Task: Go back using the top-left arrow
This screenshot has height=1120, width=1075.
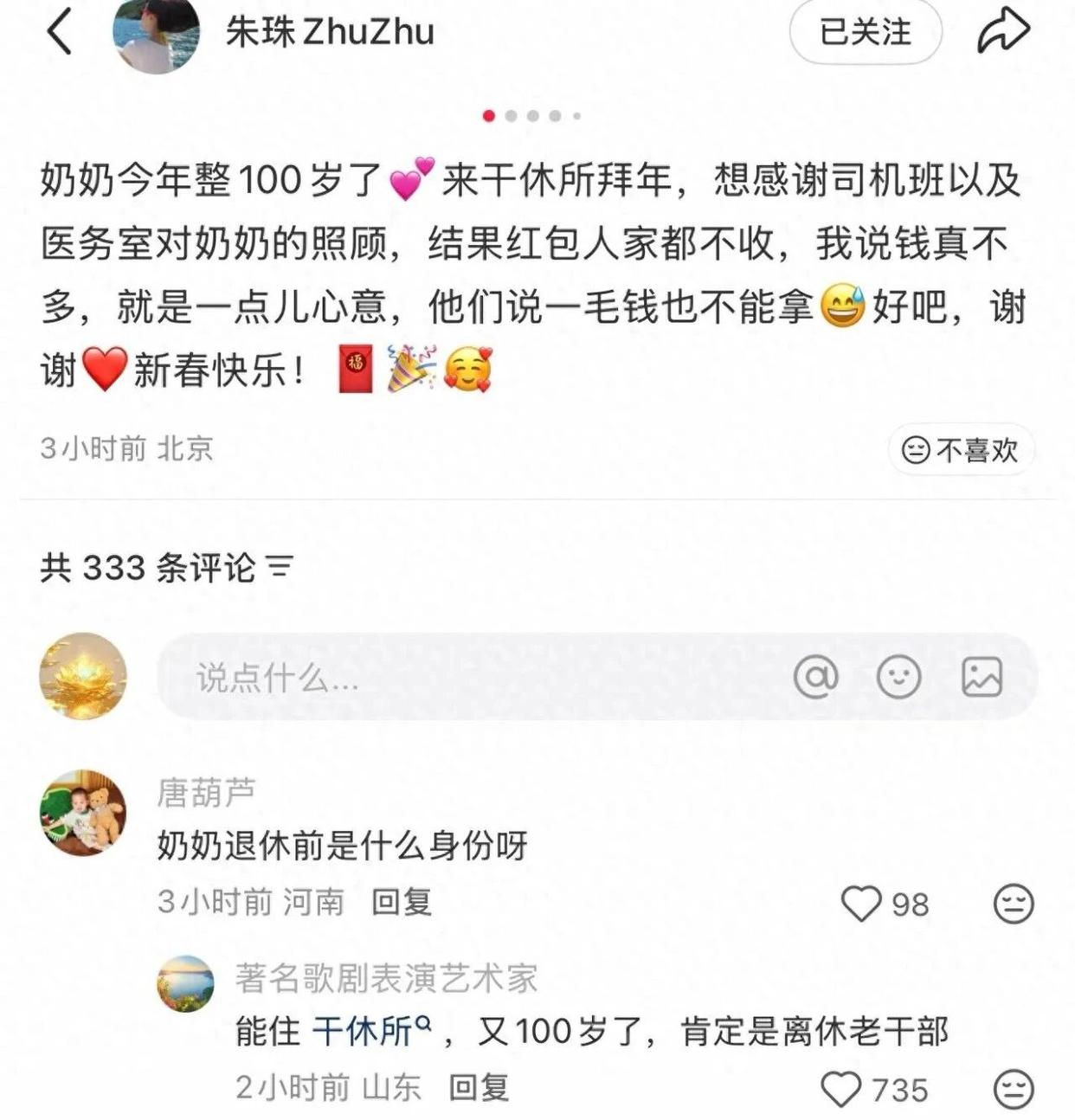Action: 59,32
